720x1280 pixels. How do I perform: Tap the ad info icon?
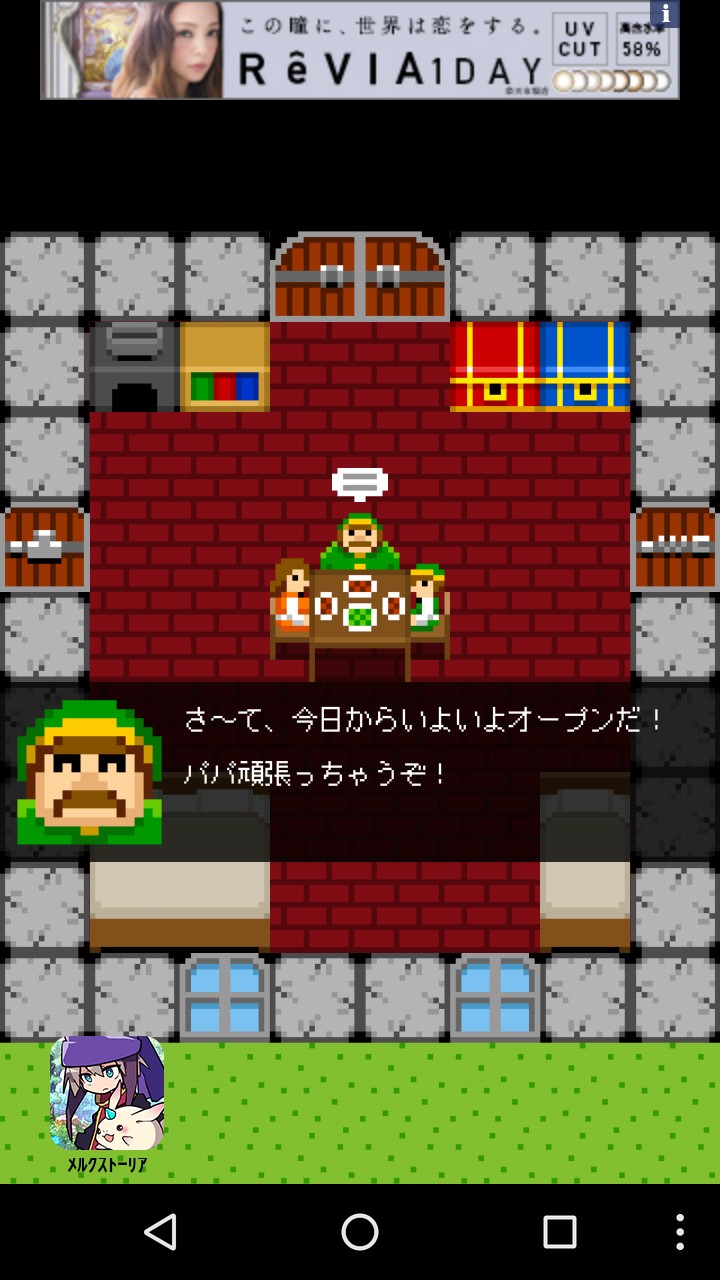pos(665,14)
